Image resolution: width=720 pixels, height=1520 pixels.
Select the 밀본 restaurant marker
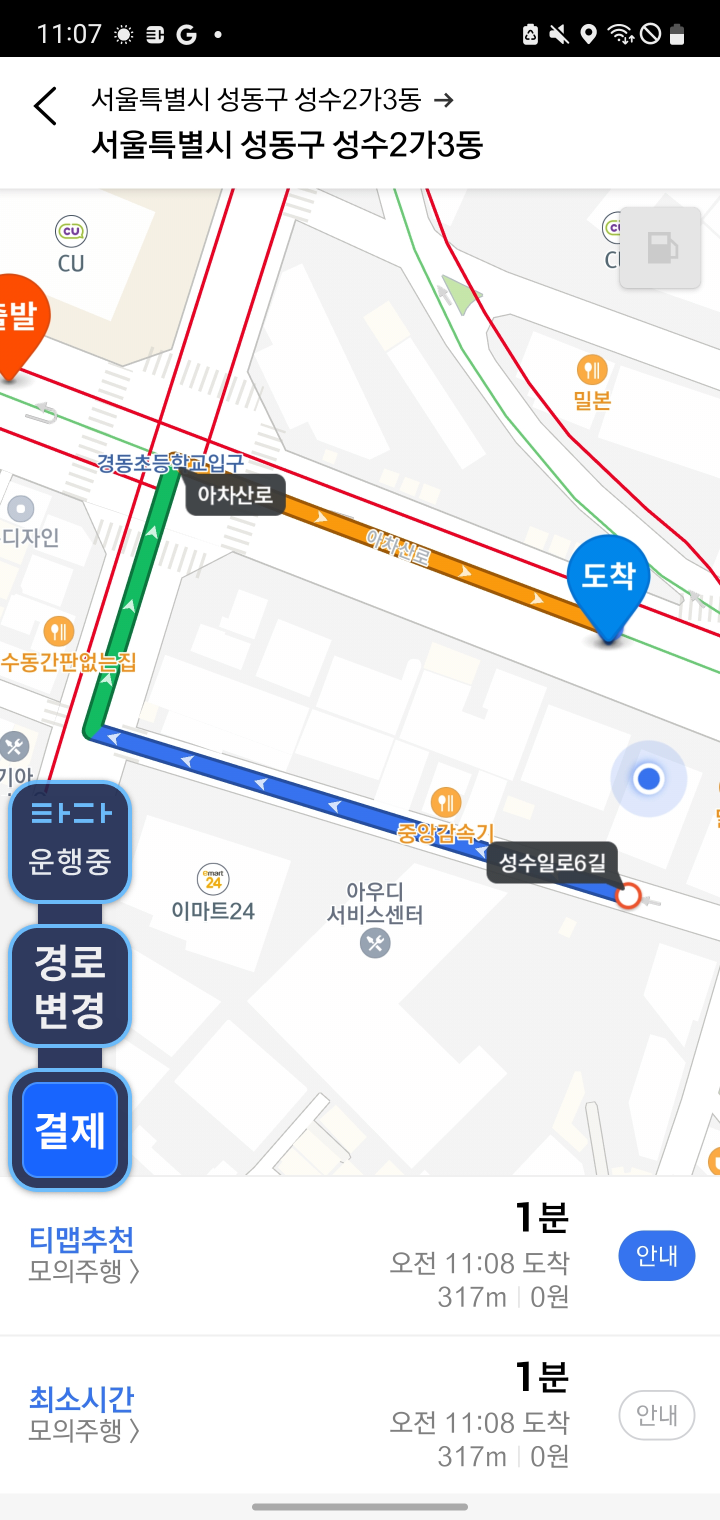pos(592,371)
